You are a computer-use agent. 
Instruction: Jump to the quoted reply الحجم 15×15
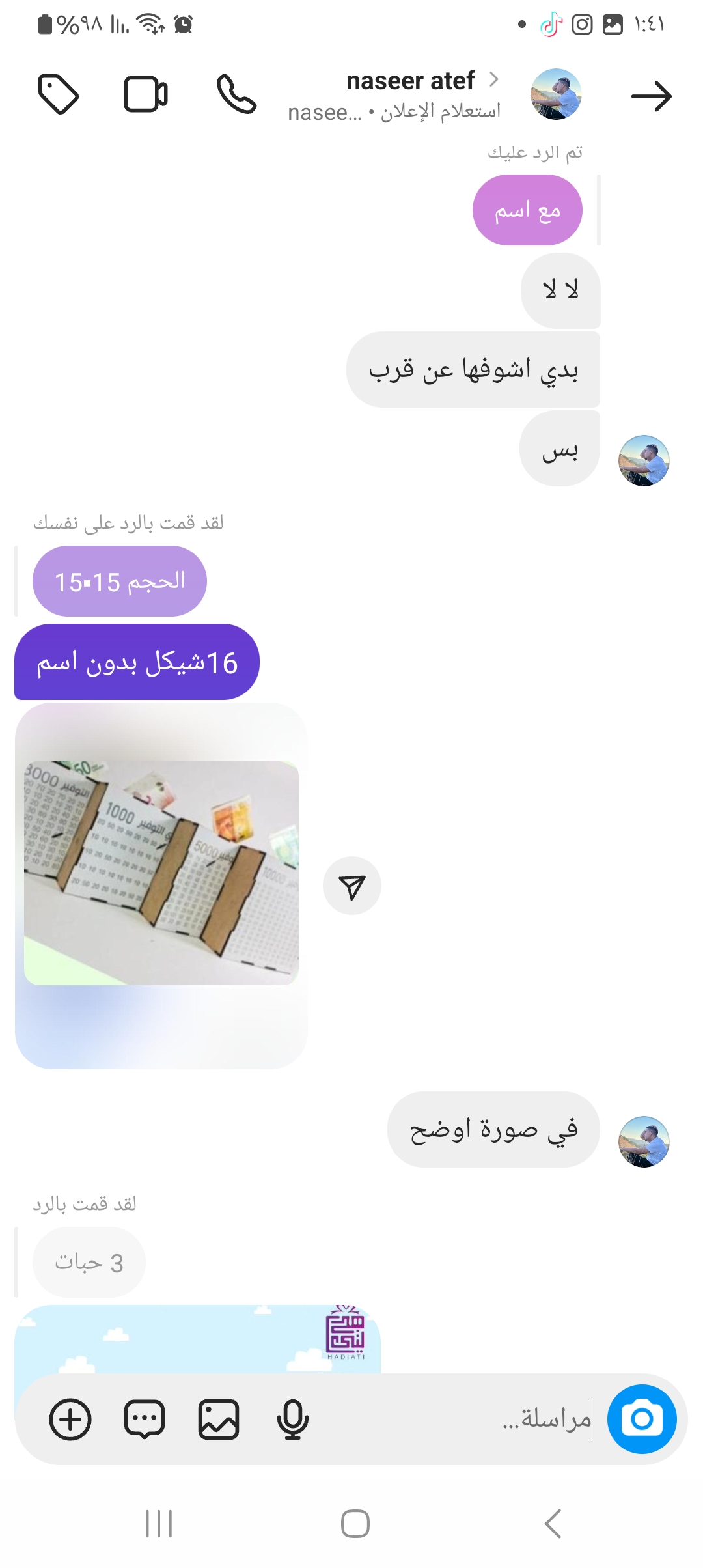pyautogui.click(x=120, y=581)
